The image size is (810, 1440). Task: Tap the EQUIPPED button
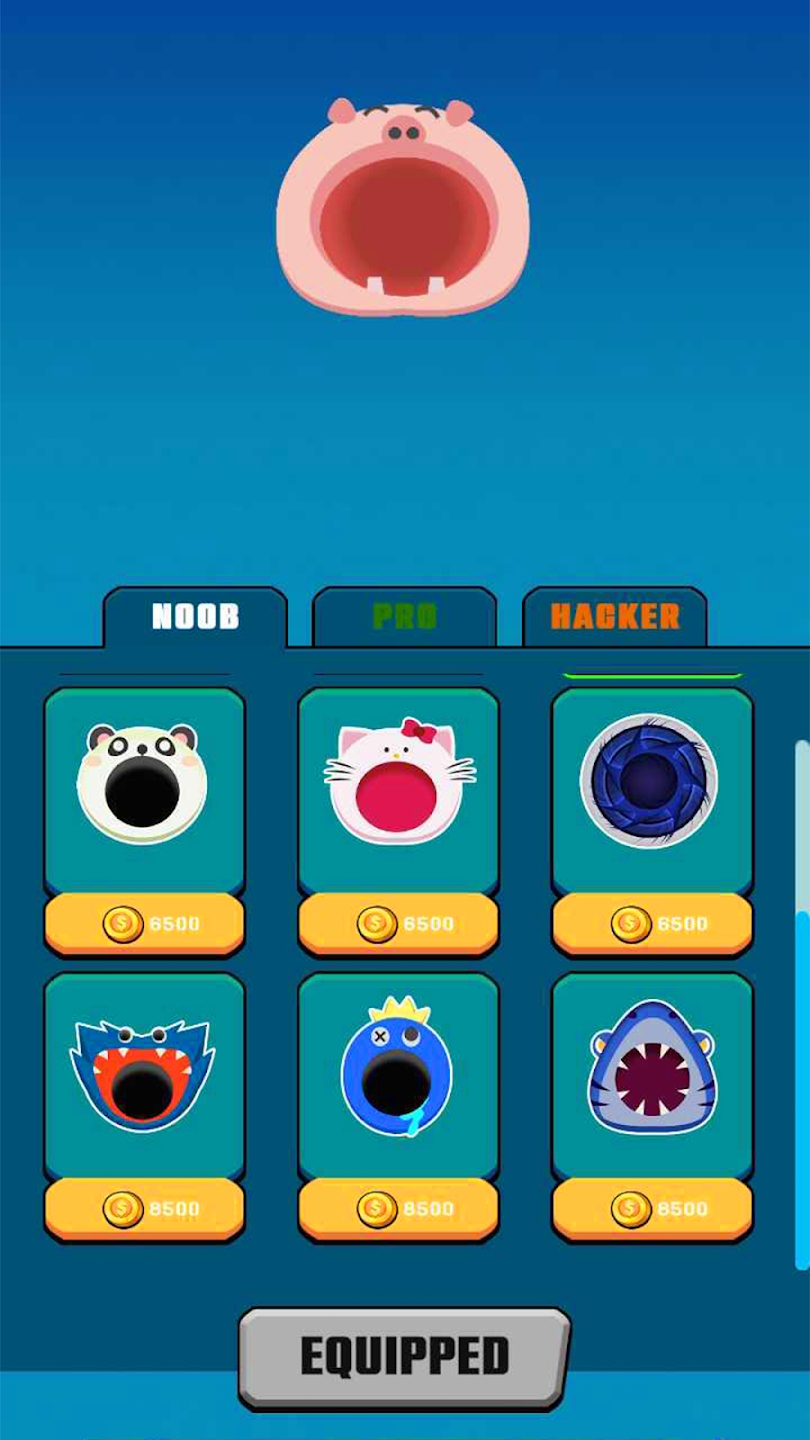click(x=404, y=1357)
